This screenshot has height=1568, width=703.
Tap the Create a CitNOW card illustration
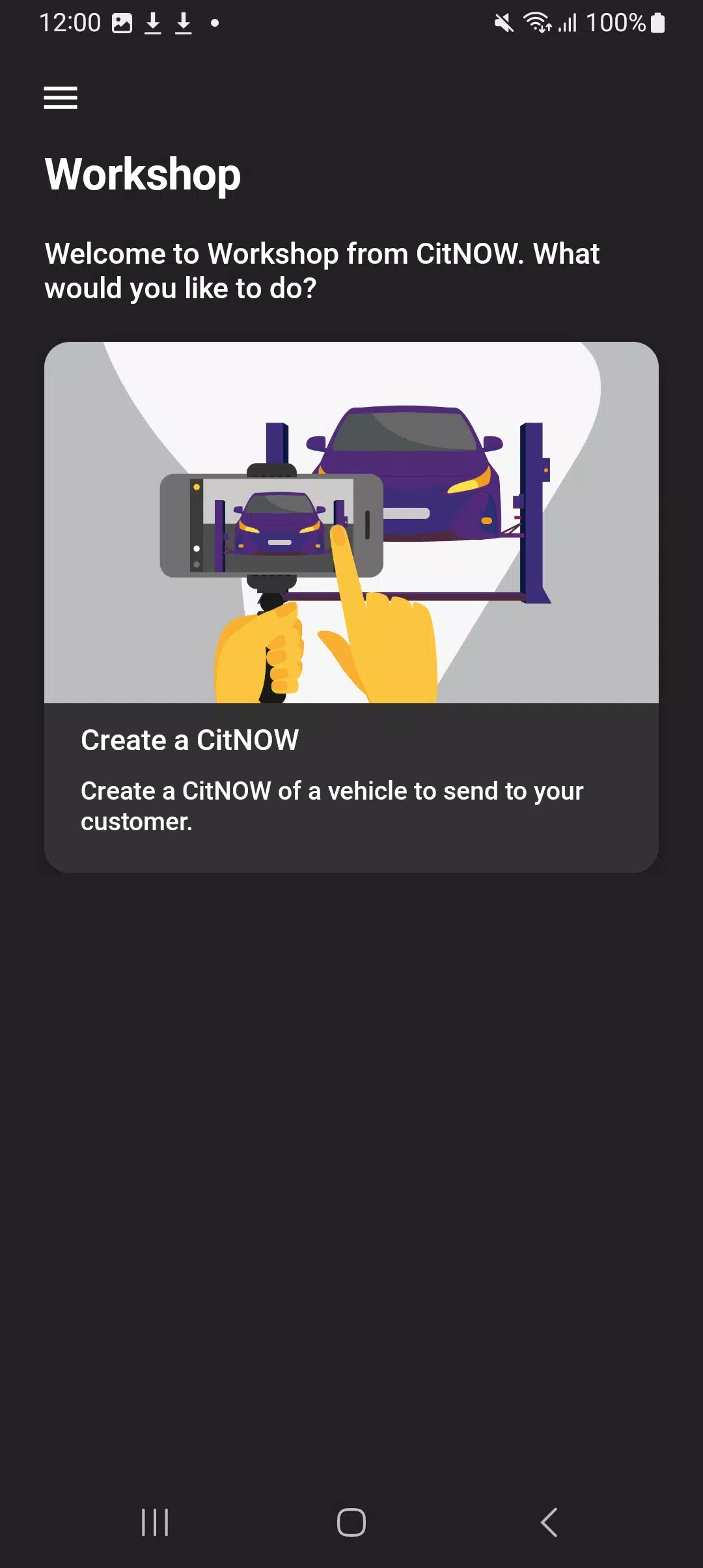coord(351,521)
